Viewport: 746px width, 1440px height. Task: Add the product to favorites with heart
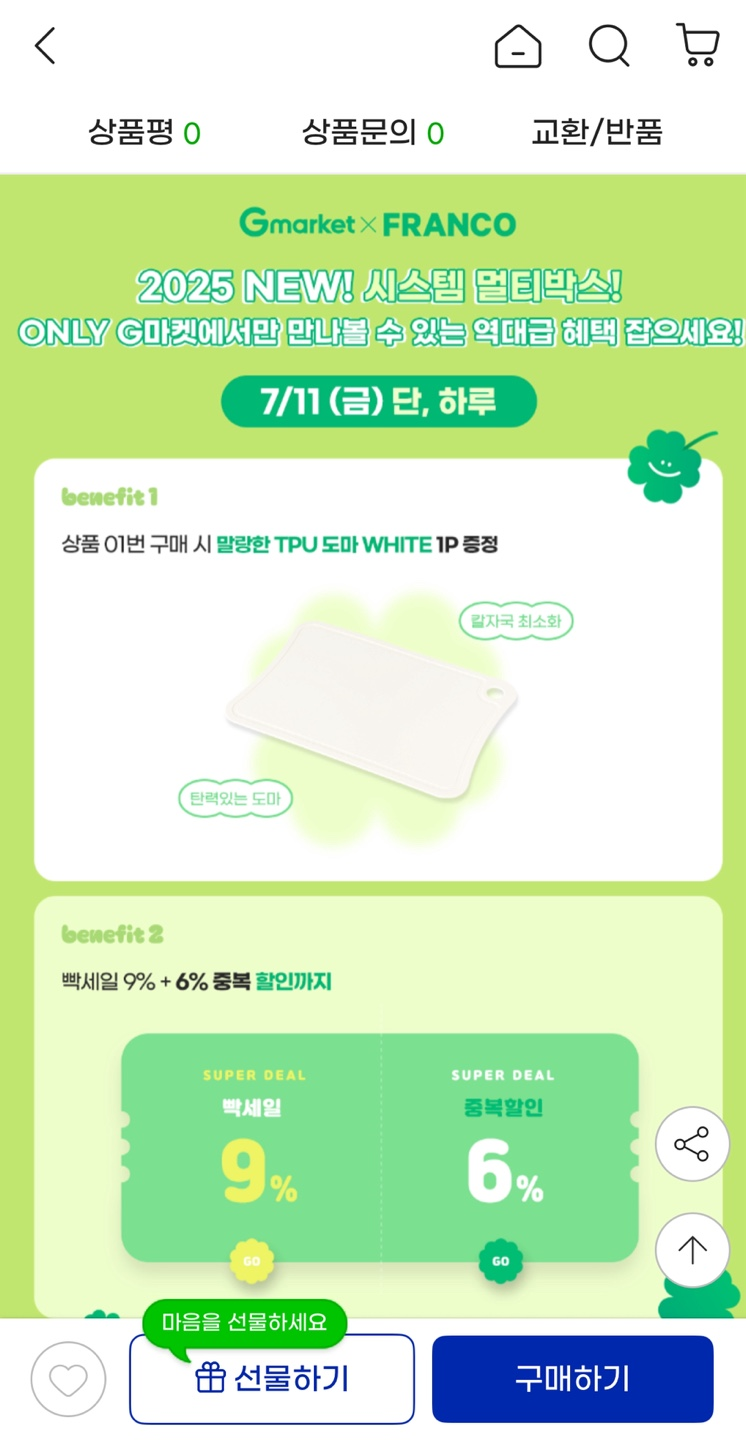coord(68,1380)
